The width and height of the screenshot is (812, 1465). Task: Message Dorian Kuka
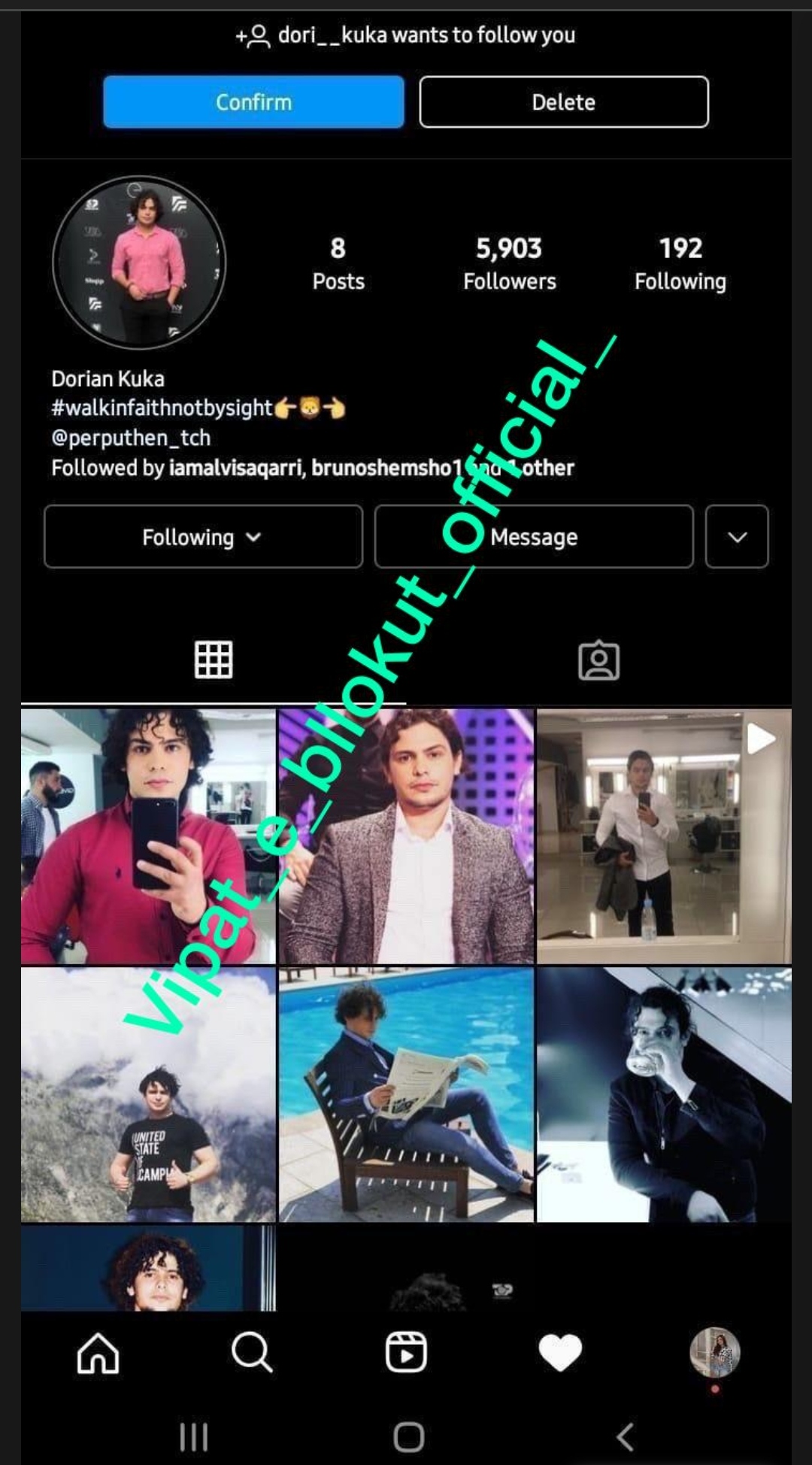coord(534,537)
